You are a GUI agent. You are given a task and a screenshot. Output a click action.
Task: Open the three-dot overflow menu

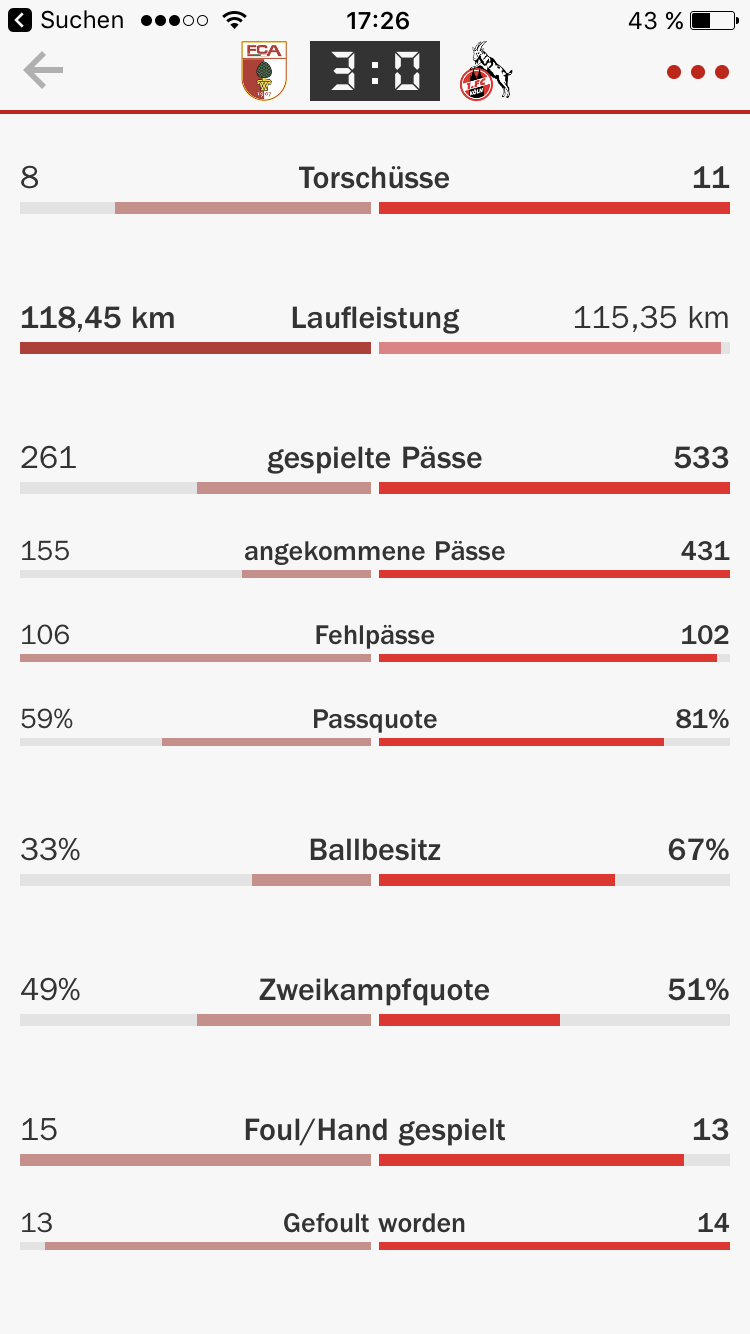pos(698,72)
